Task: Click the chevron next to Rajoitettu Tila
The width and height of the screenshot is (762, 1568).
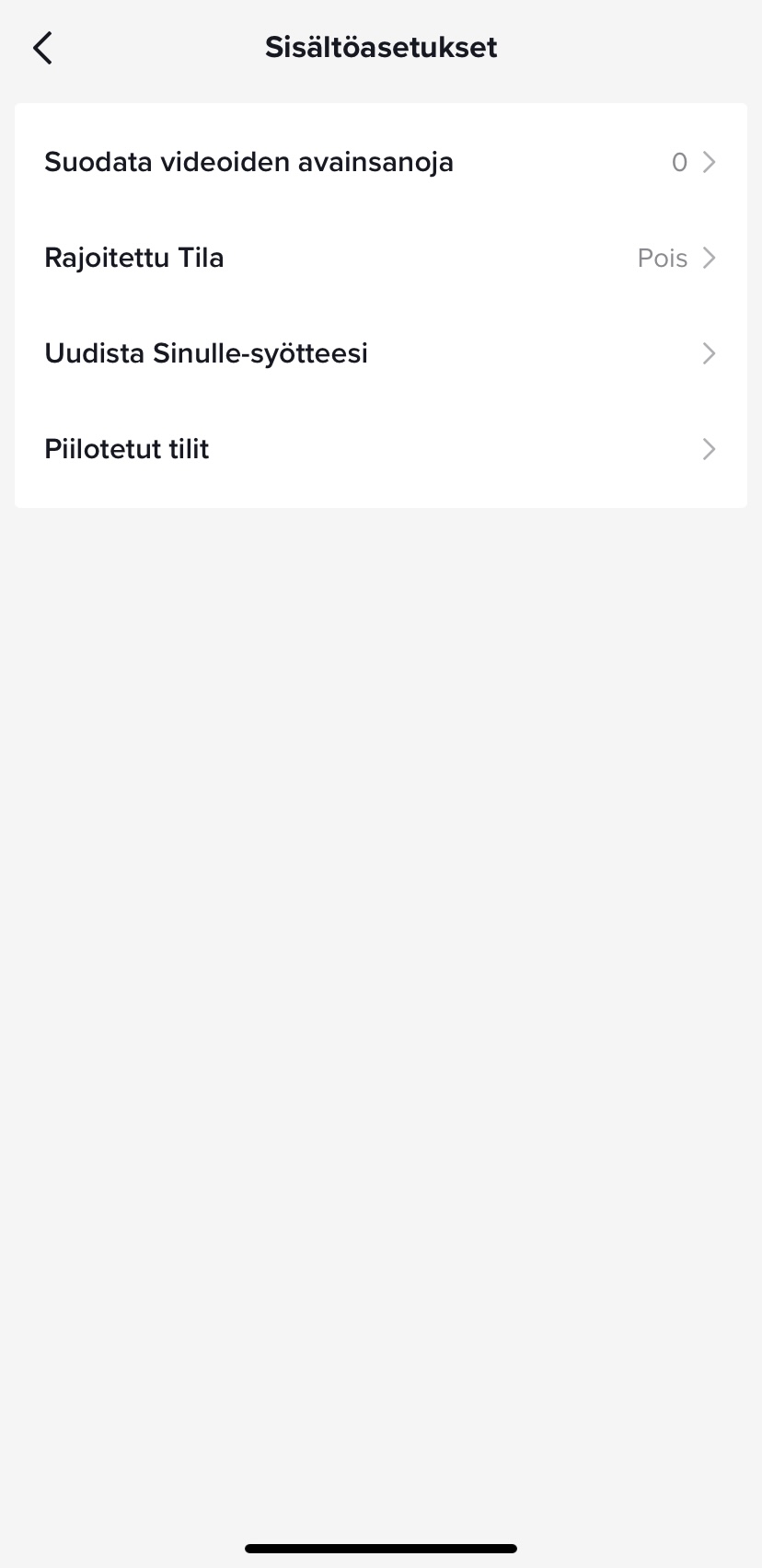Action: (x=709, y=258)
